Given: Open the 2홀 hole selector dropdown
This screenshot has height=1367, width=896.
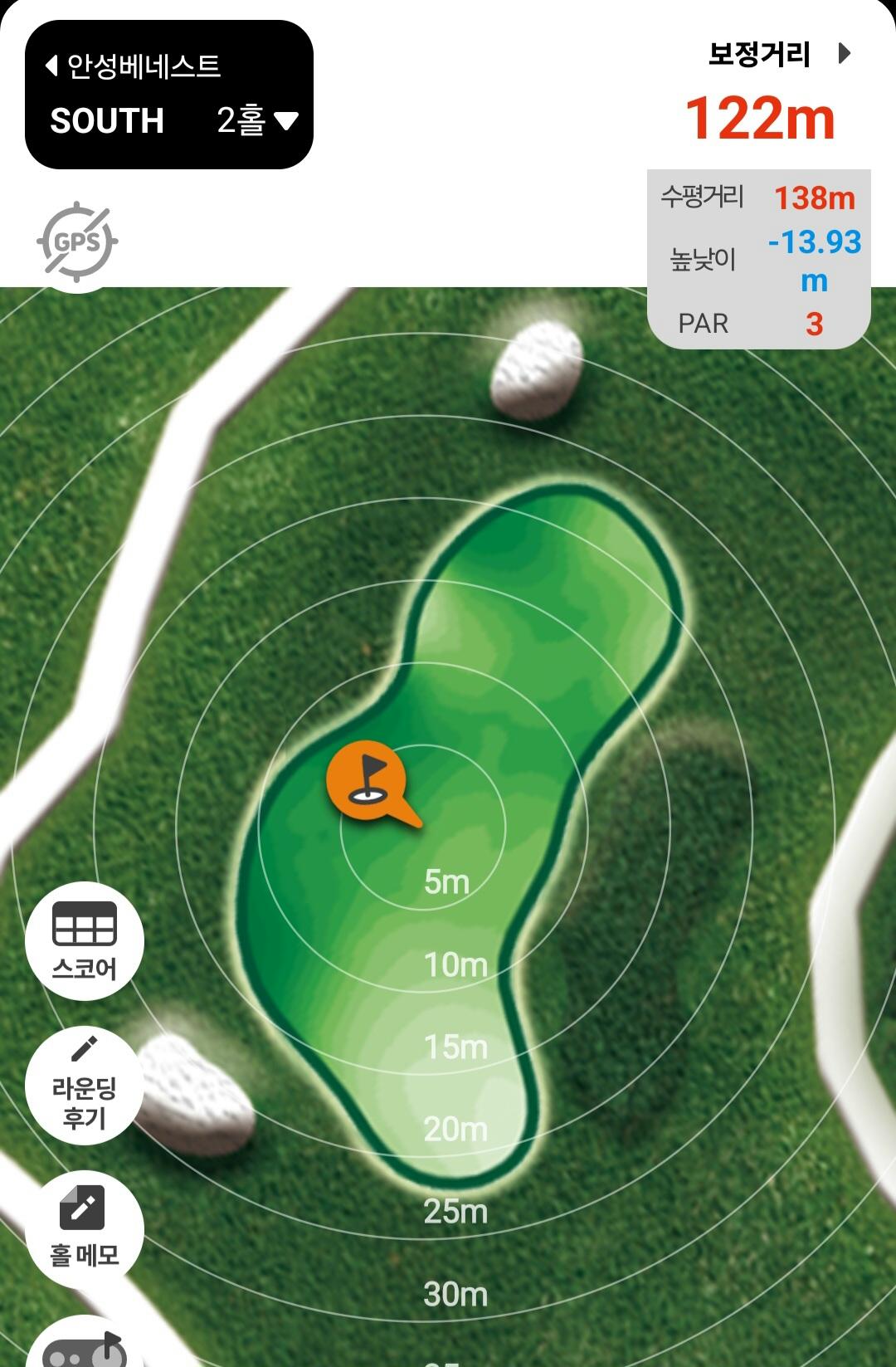Looking at the screenshot, I should [256, 121].
